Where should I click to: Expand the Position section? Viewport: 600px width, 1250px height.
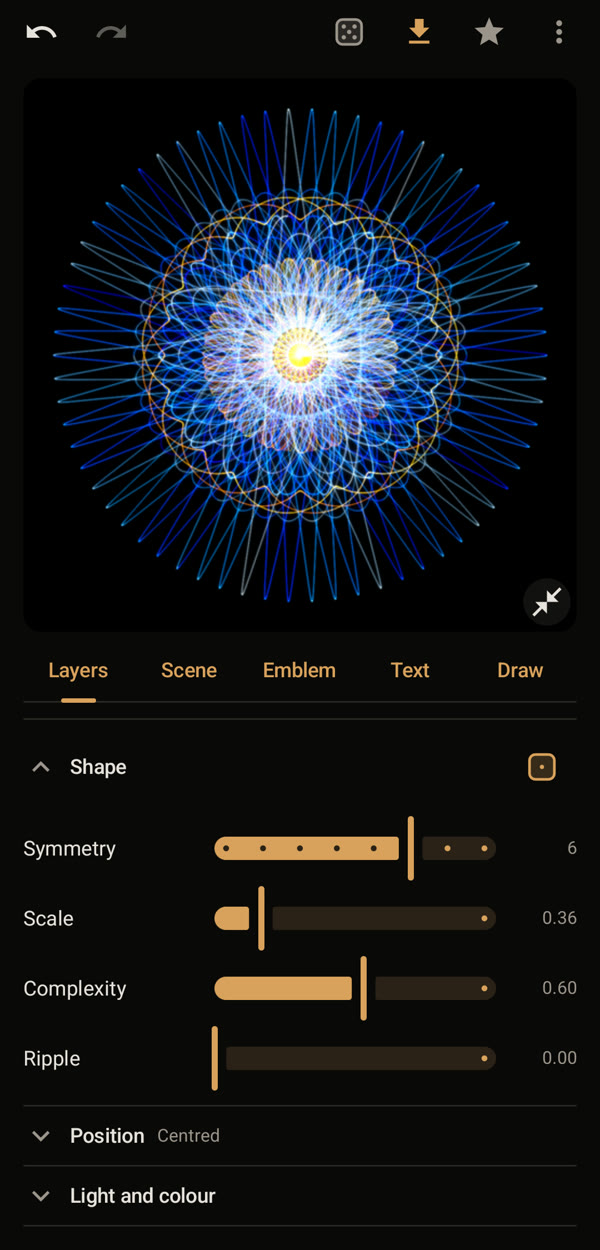[300, 1136]
